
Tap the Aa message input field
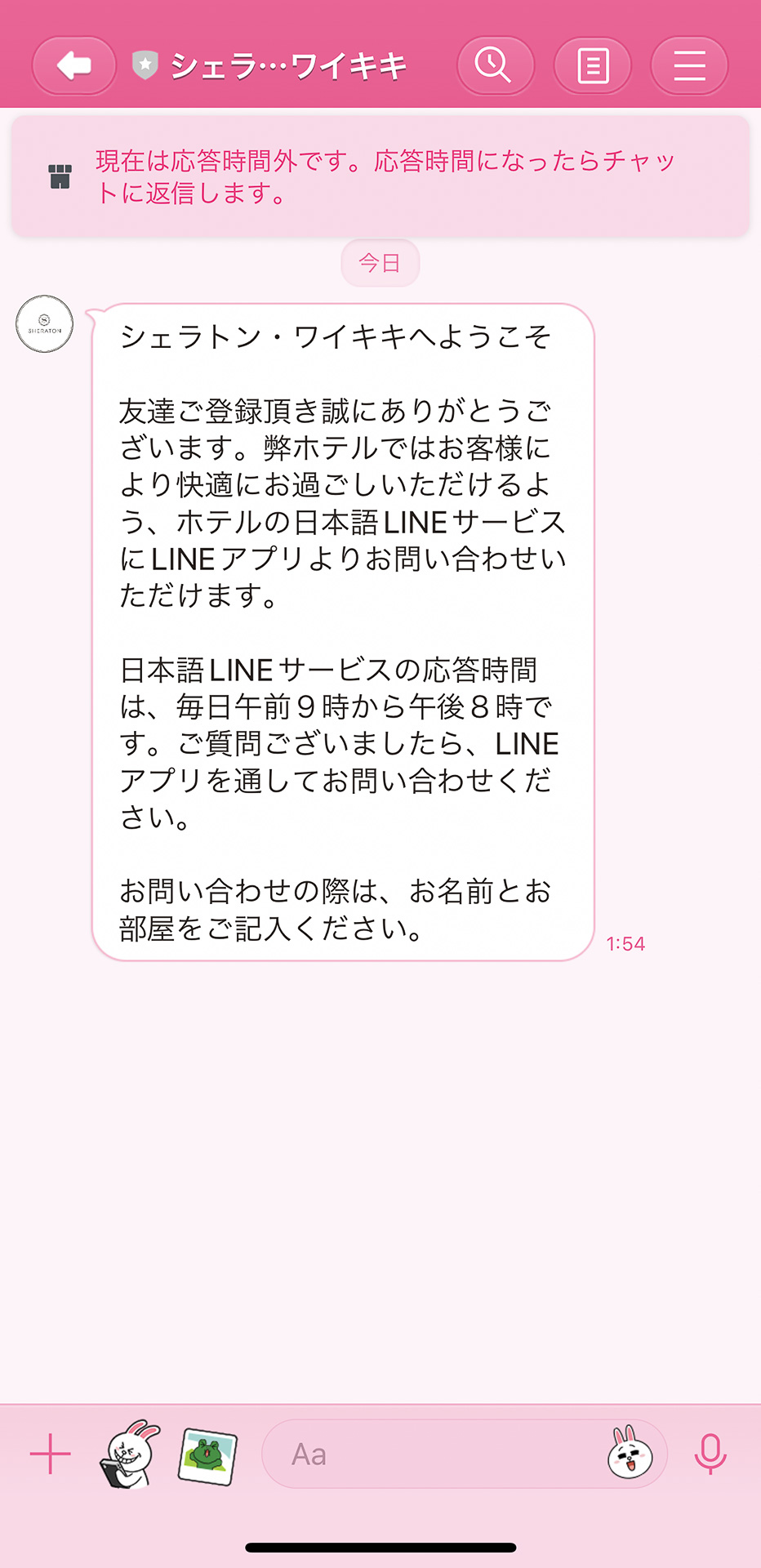coord(461,1454)
